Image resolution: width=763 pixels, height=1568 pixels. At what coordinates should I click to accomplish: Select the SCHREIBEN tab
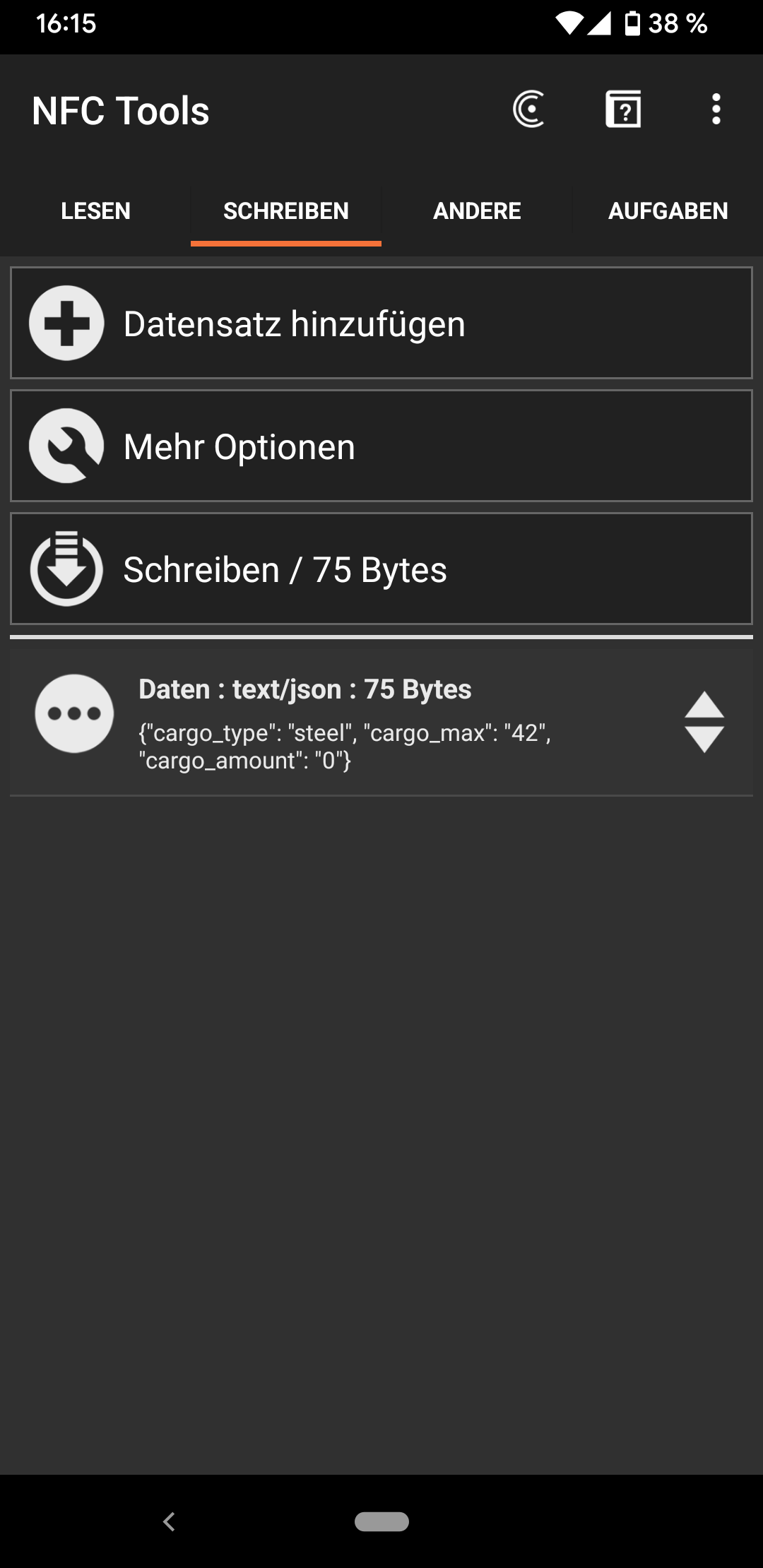[x=285, y=211]
